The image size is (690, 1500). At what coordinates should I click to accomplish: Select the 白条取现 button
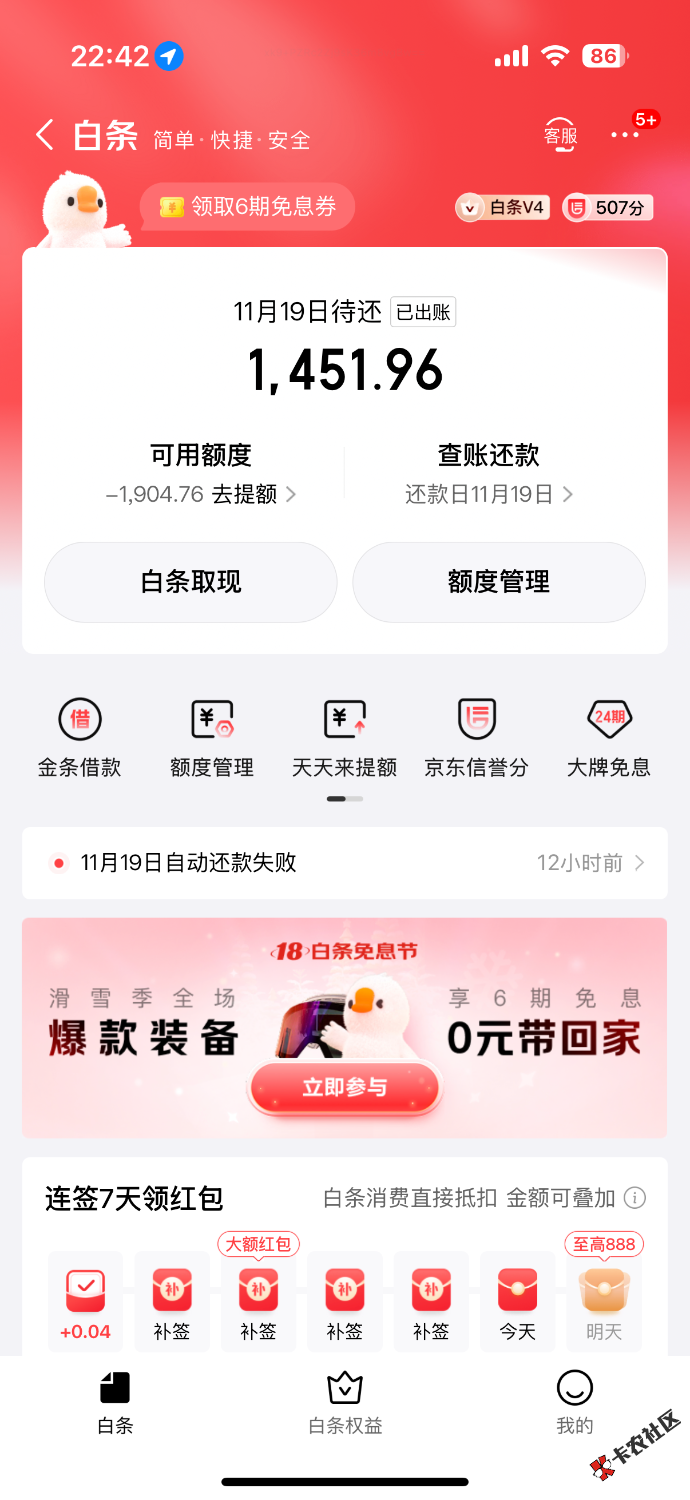point(191,582)
